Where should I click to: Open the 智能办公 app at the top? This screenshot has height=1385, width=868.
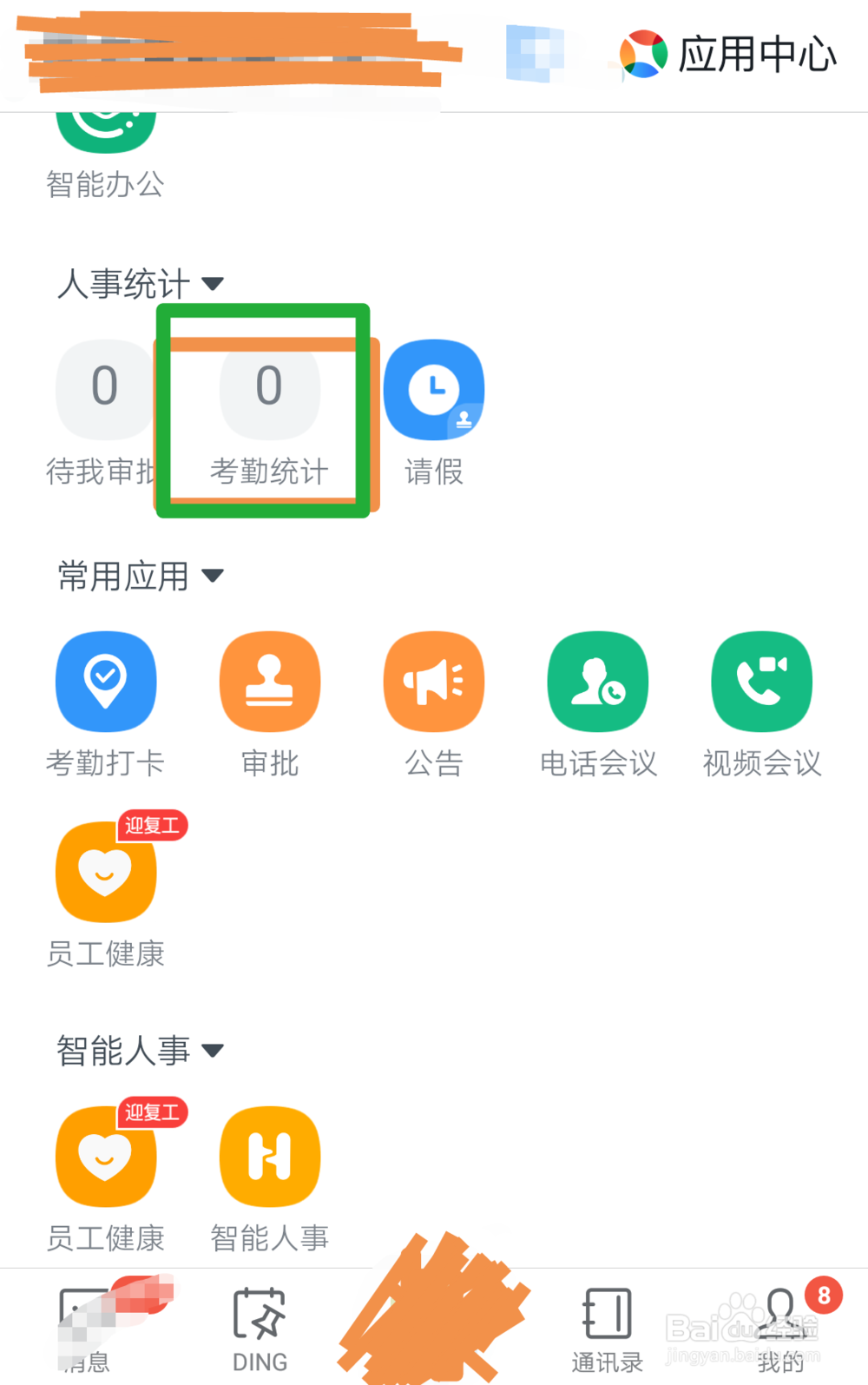pyautogui.click(x=105, y=130)
